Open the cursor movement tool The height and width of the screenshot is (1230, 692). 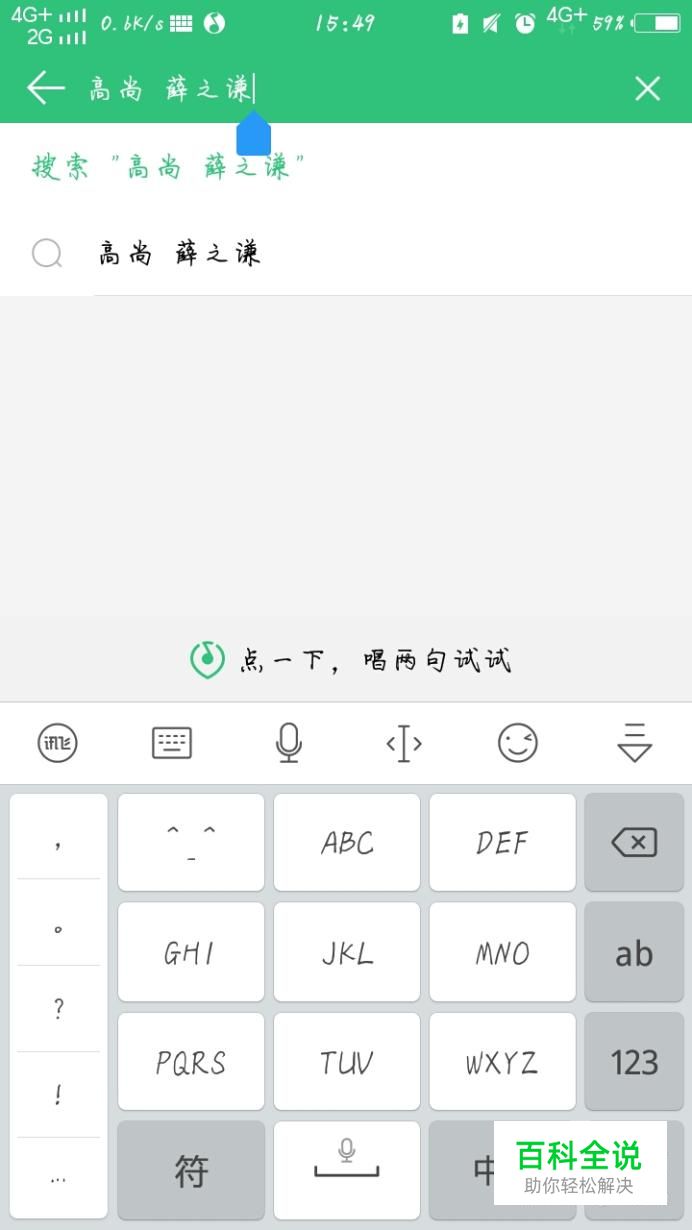[403, 743]
